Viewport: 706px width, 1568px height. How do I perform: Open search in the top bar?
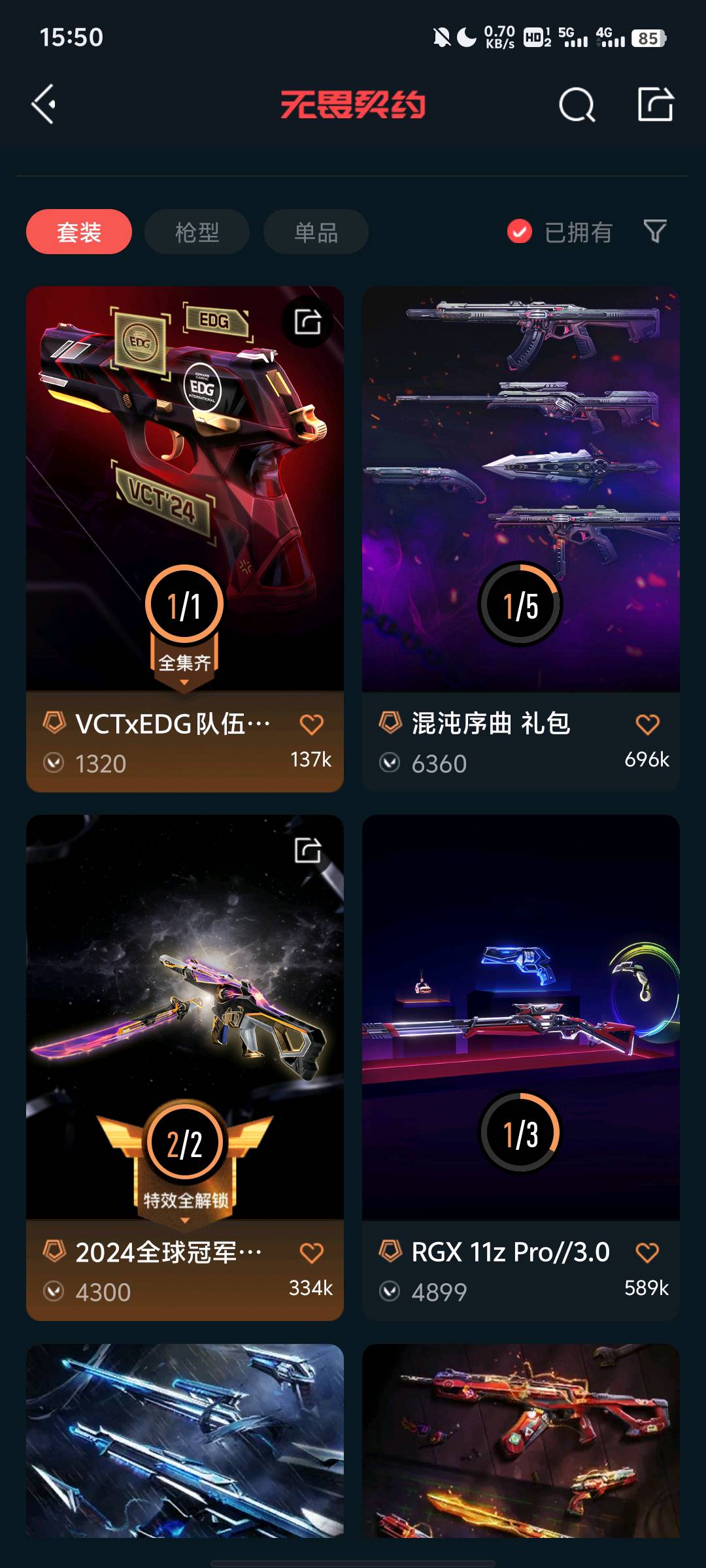pyautogui.click(x=577, y=105)
